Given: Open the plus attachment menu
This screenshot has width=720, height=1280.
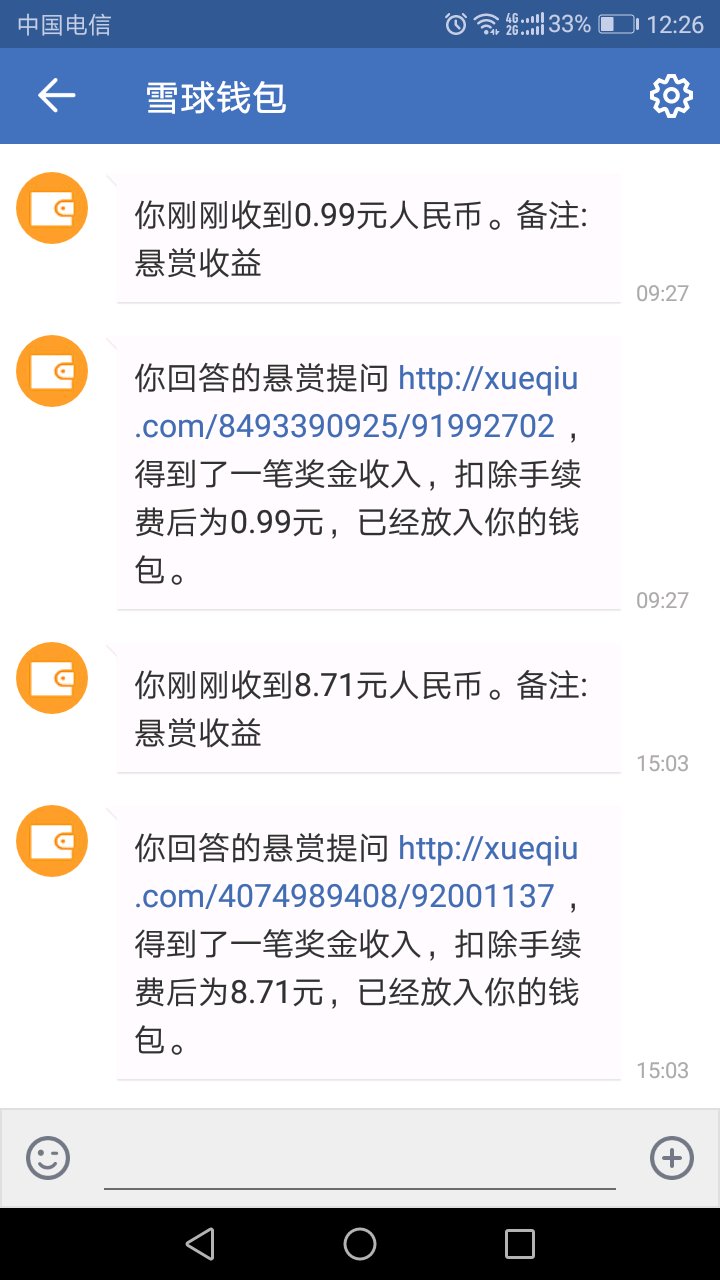Looking at the screenshot, I should coord(672,1158).
